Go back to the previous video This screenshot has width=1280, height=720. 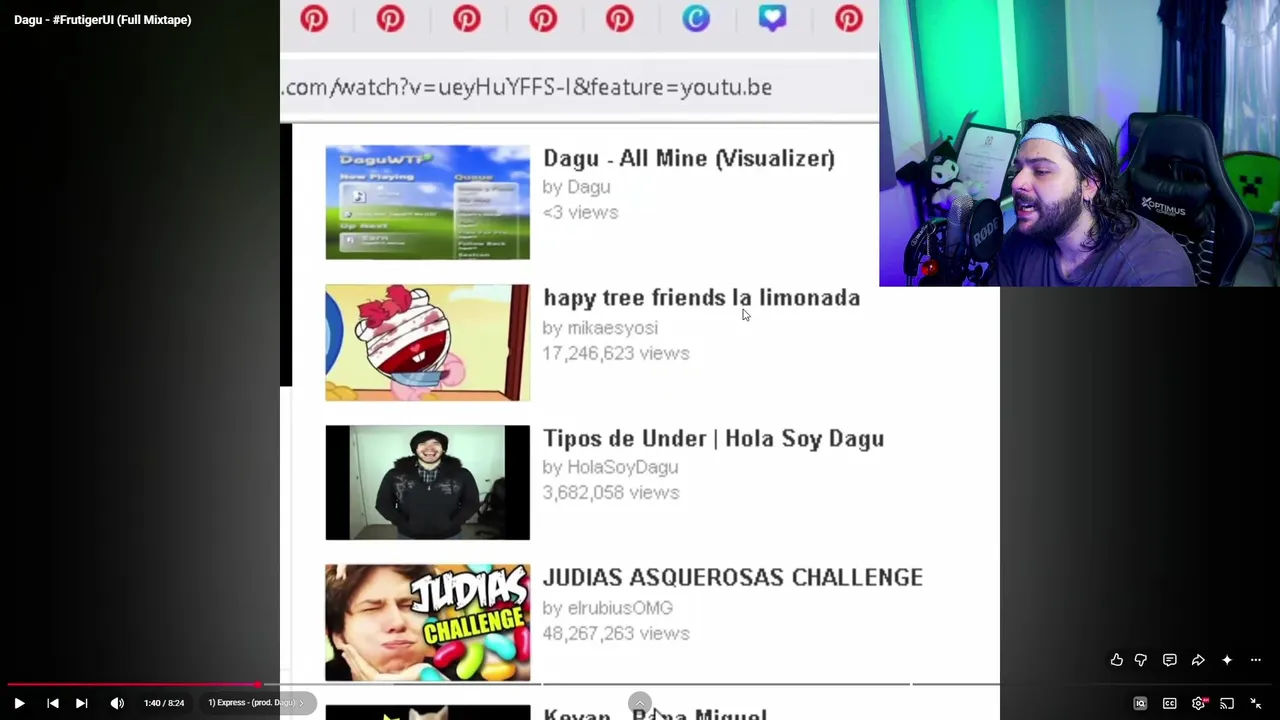click(53, 703)
